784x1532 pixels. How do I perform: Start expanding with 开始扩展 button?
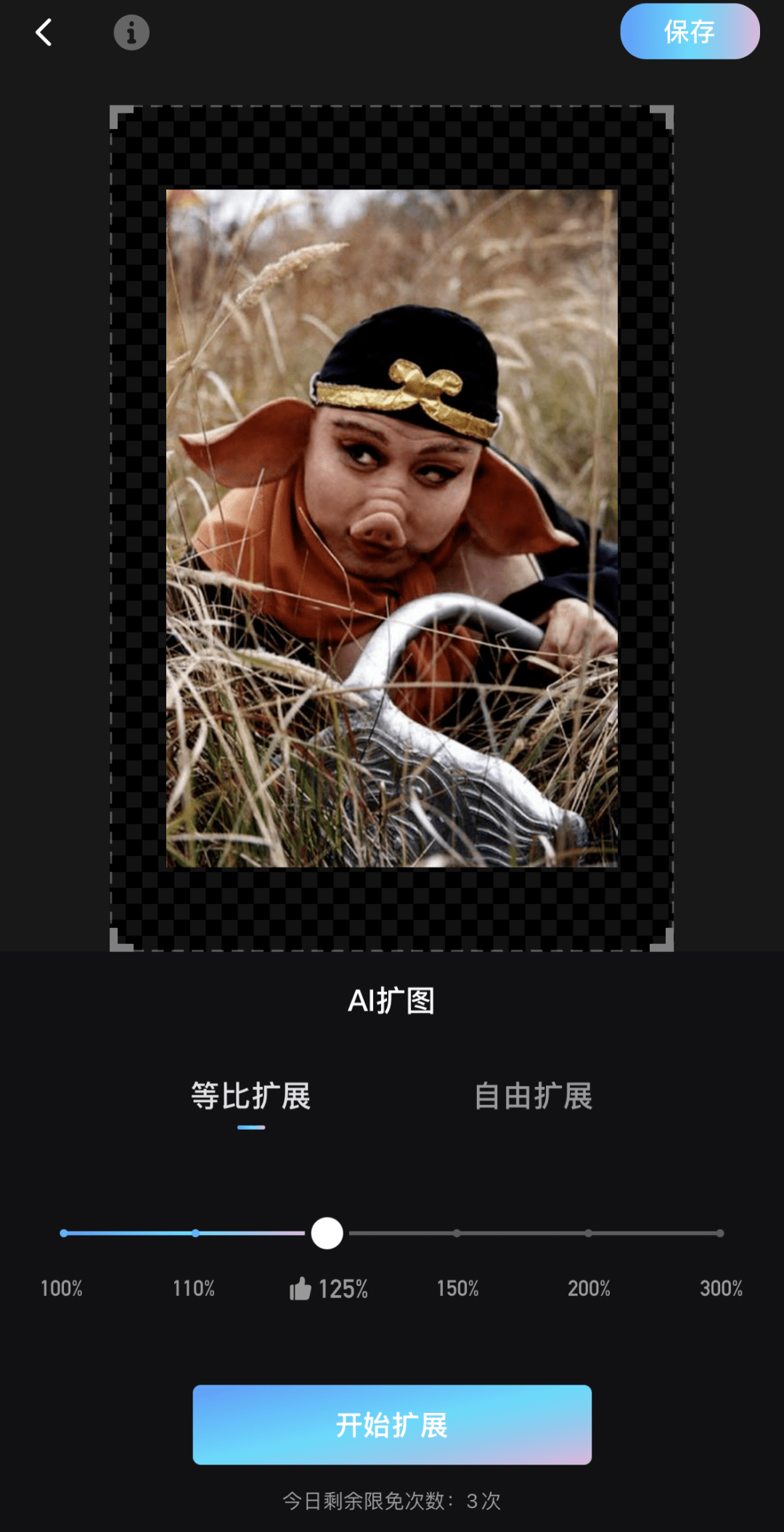pyautogui.click(x=392, y=1425)
